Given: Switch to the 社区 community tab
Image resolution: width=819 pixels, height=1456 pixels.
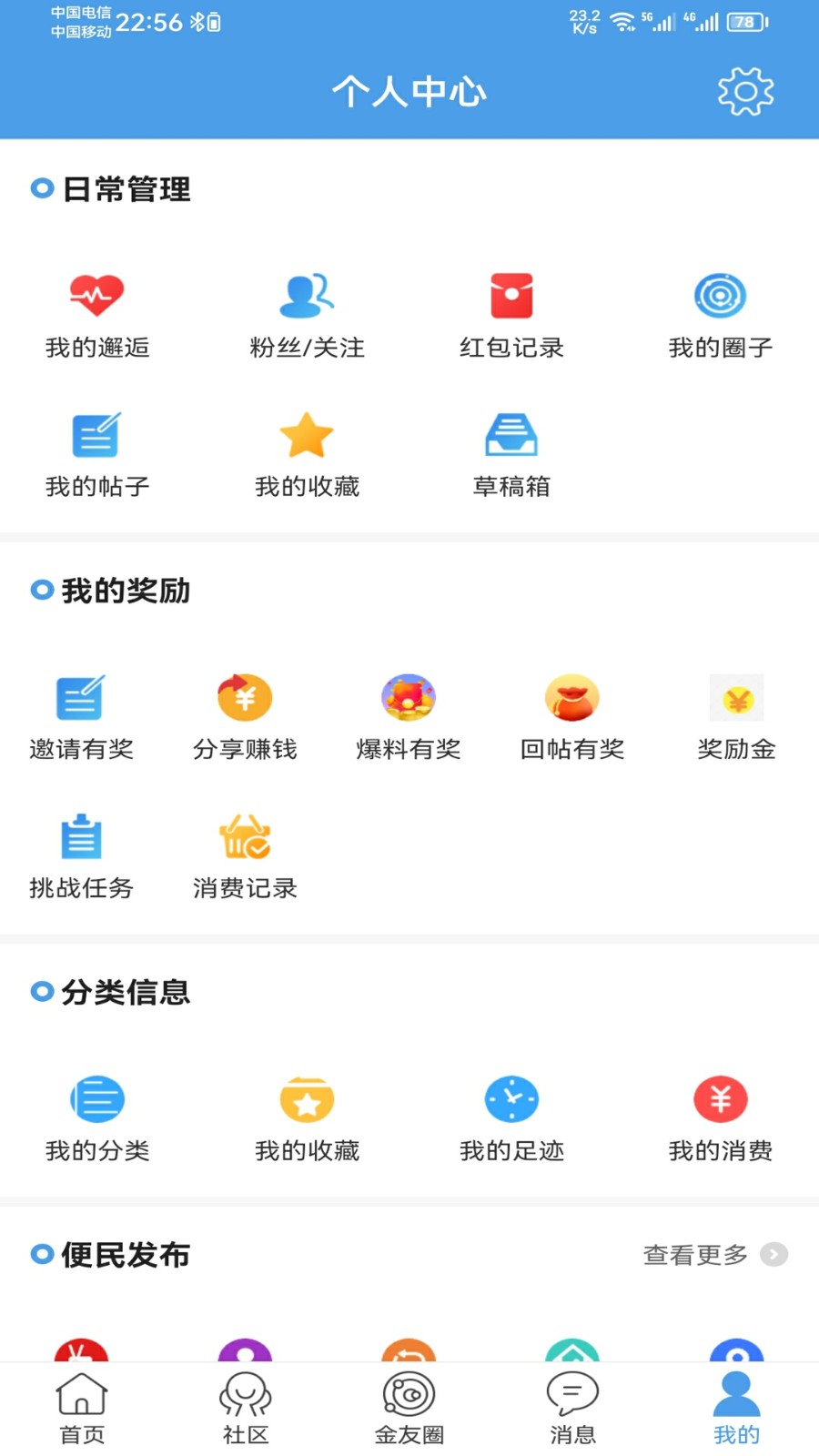Looking at the screenshot, I should point(245,1406).
